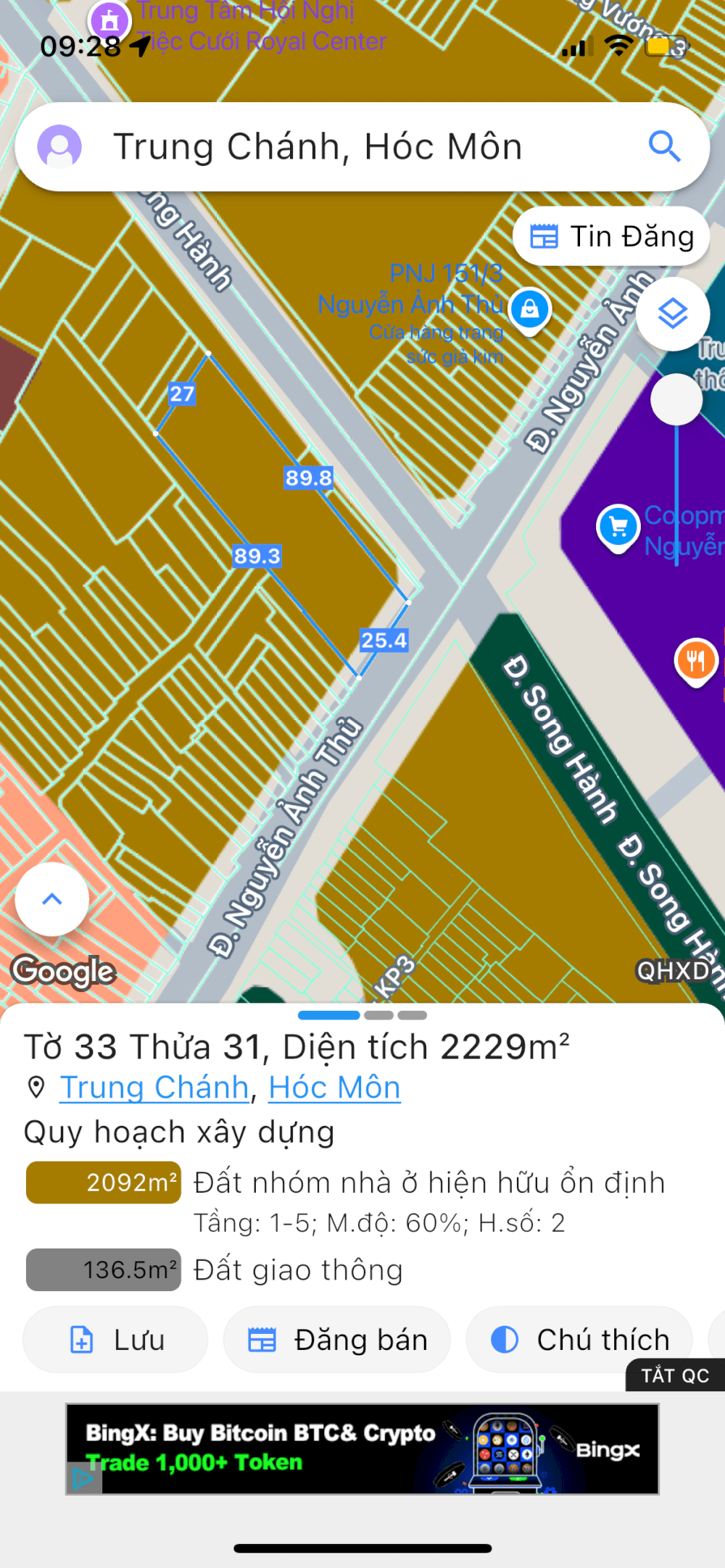
Task: Turn off ads with TẮT QC
Action: (x=675, y=1375)
